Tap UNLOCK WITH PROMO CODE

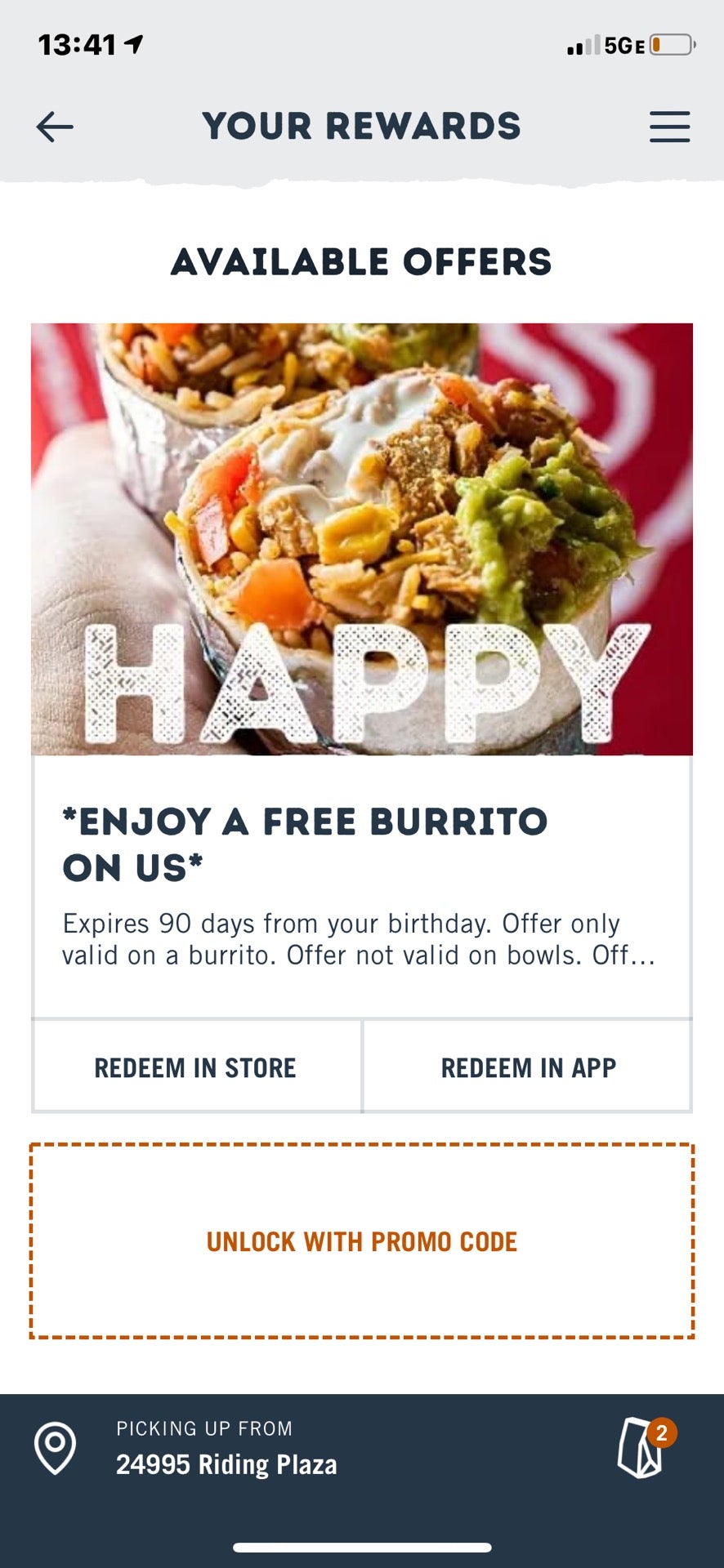pos(362,1241)
